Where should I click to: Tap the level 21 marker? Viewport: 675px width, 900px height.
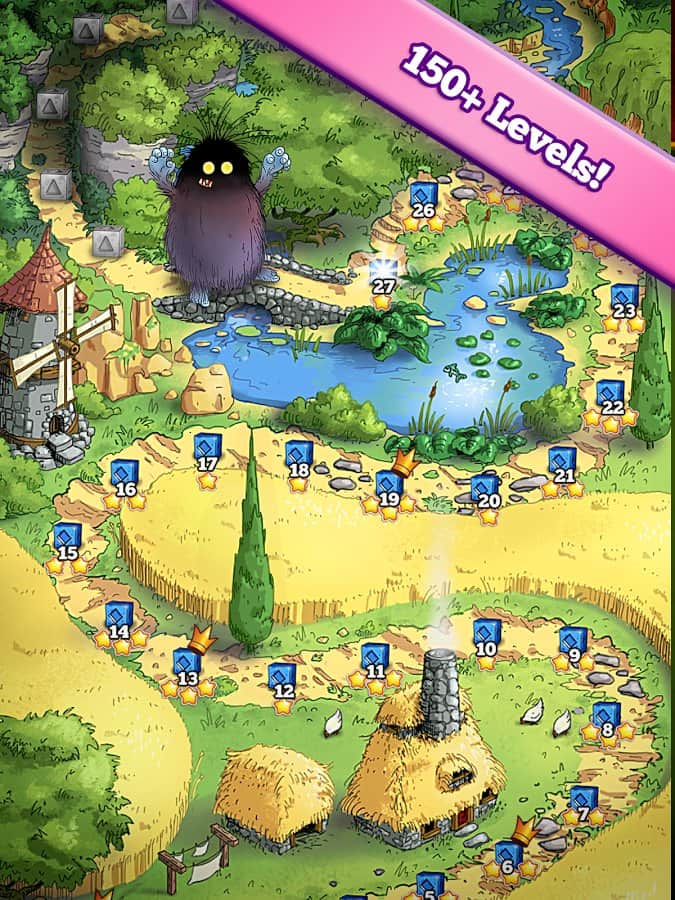[x=563, y=464]
